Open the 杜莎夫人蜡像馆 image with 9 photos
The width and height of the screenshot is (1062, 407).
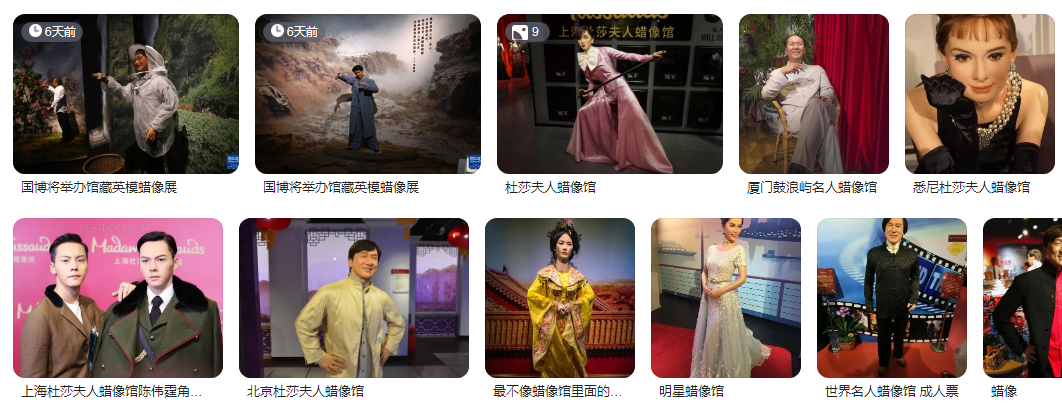[609, 94]
